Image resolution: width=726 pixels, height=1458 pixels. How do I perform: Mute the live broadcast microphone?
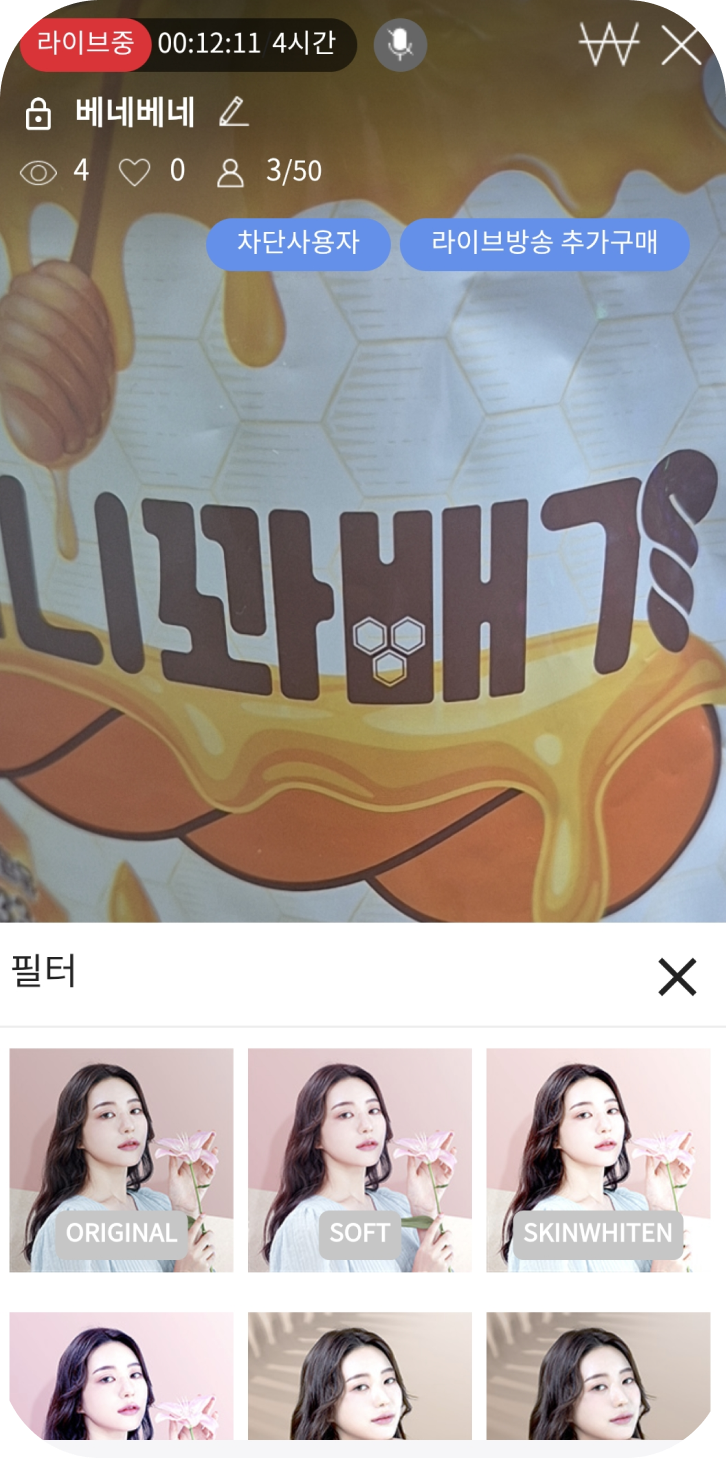(400, 45)
